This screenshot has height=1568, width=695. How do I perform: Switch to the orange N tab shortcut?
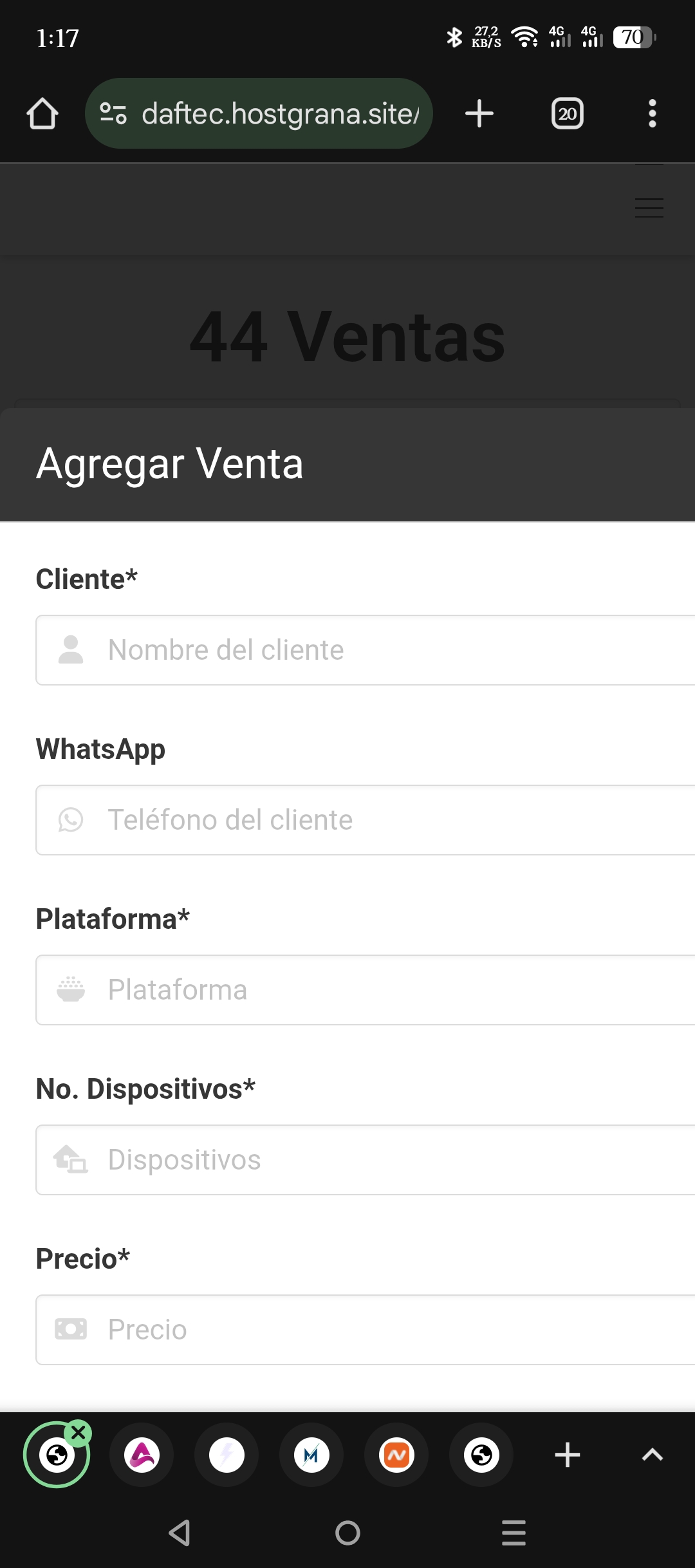point(397,1455)
